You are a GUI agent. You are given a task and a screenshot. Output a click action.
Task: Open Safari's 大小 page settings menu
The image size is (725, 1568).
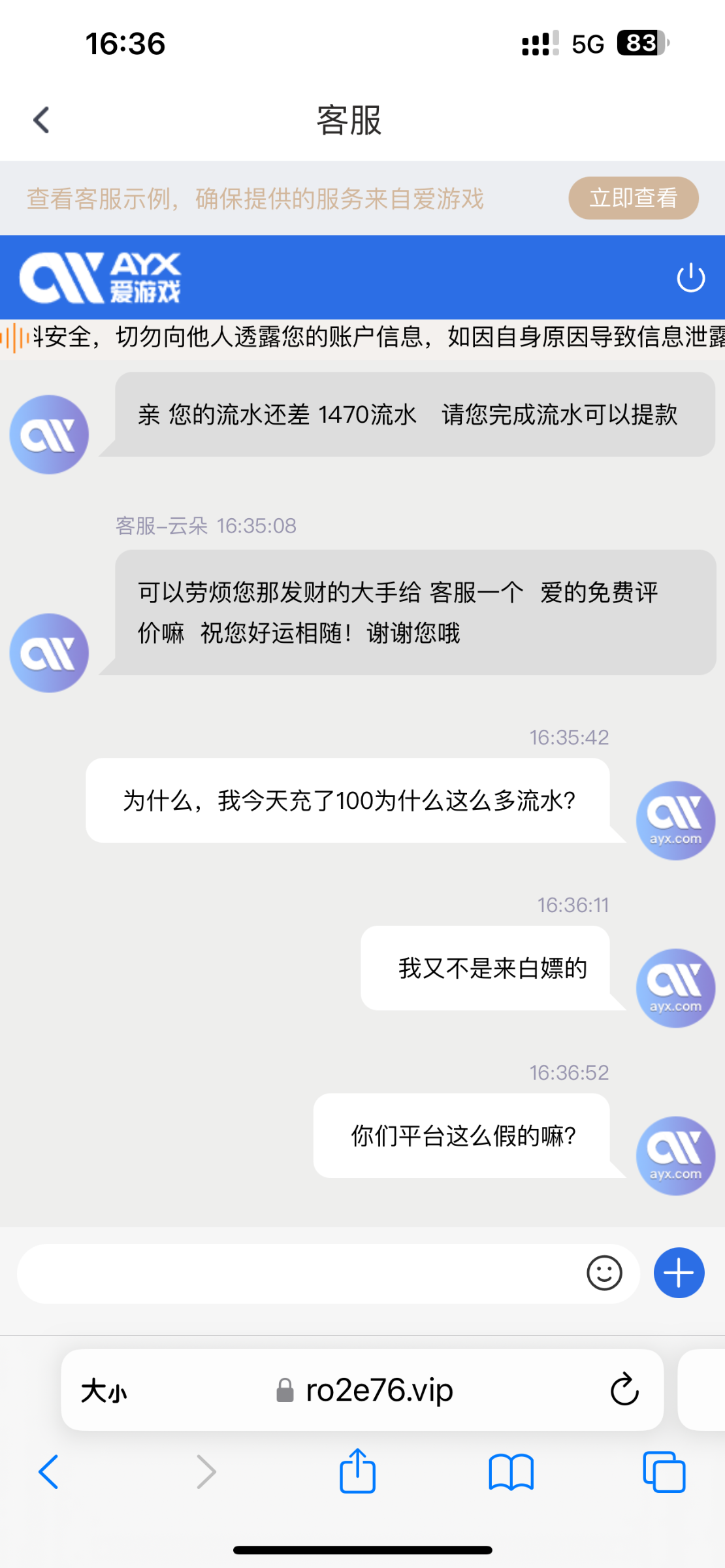tap(104, 1391)
